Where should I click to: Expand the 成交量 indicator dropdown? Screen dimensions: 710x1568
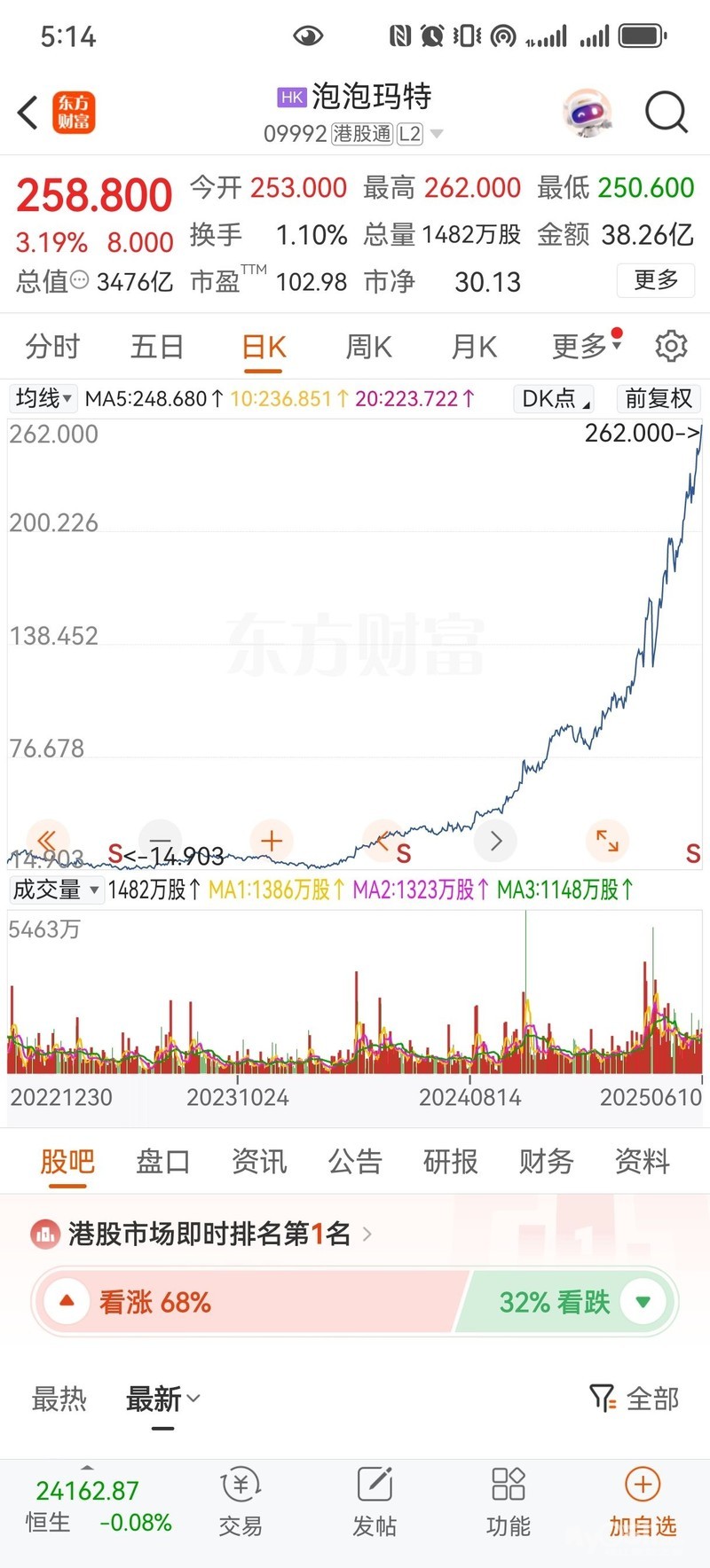[x=55, y=890]
